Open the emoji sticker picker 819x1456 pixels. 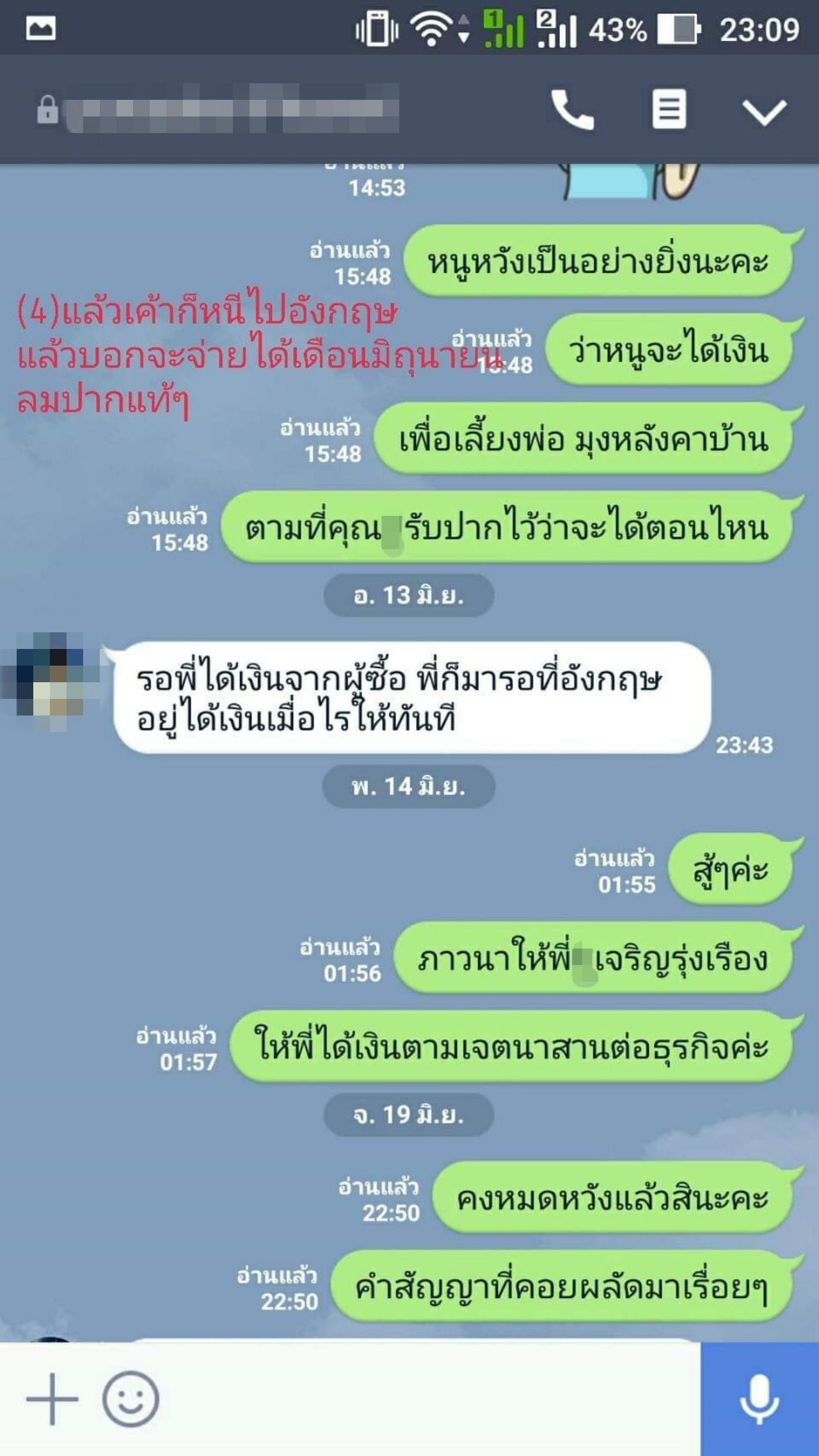(x=131, y=1399)
